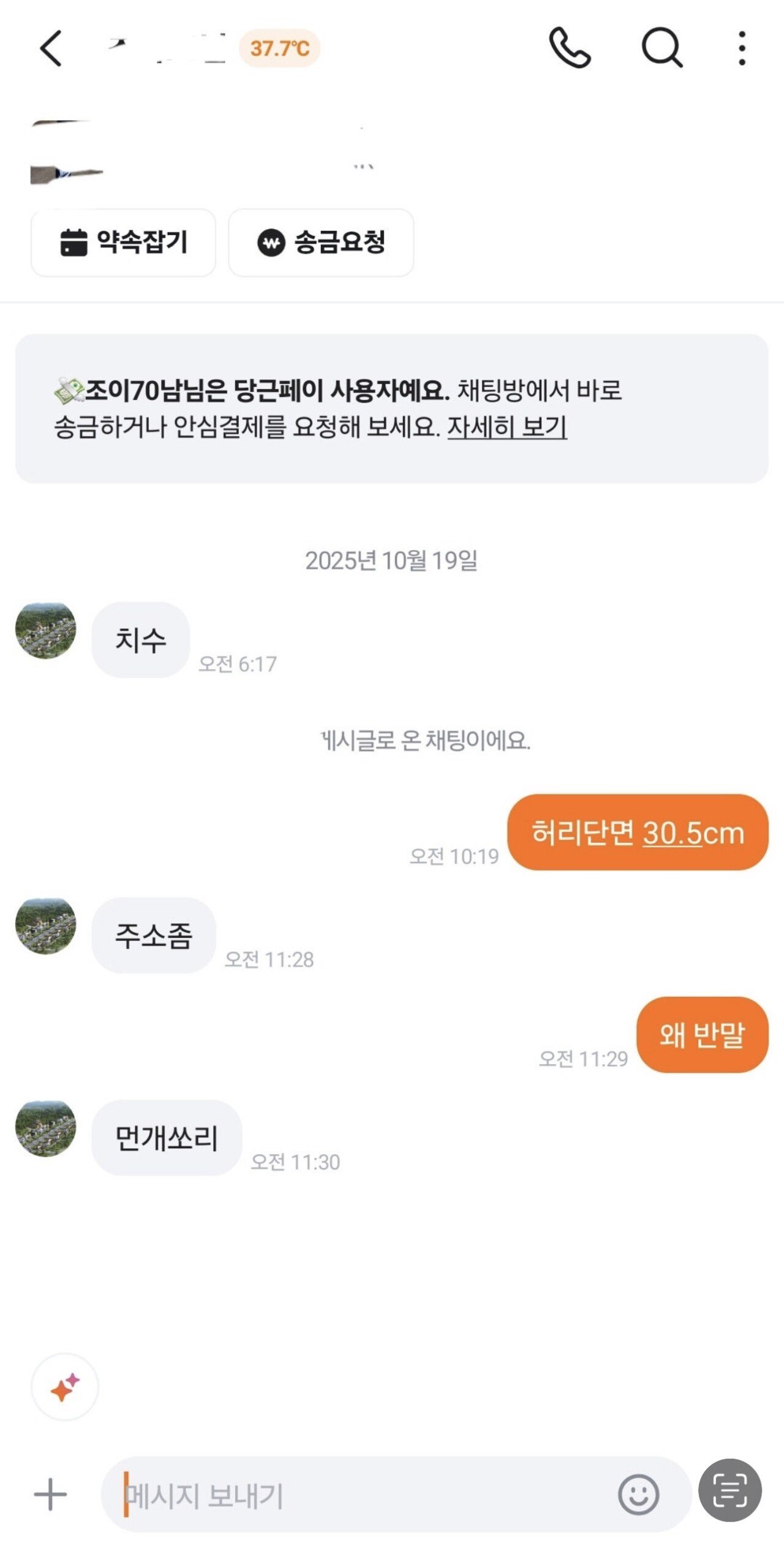Open the plus attachment menu
This screenshot has height=1542, width=784.
pos(50,1494)
